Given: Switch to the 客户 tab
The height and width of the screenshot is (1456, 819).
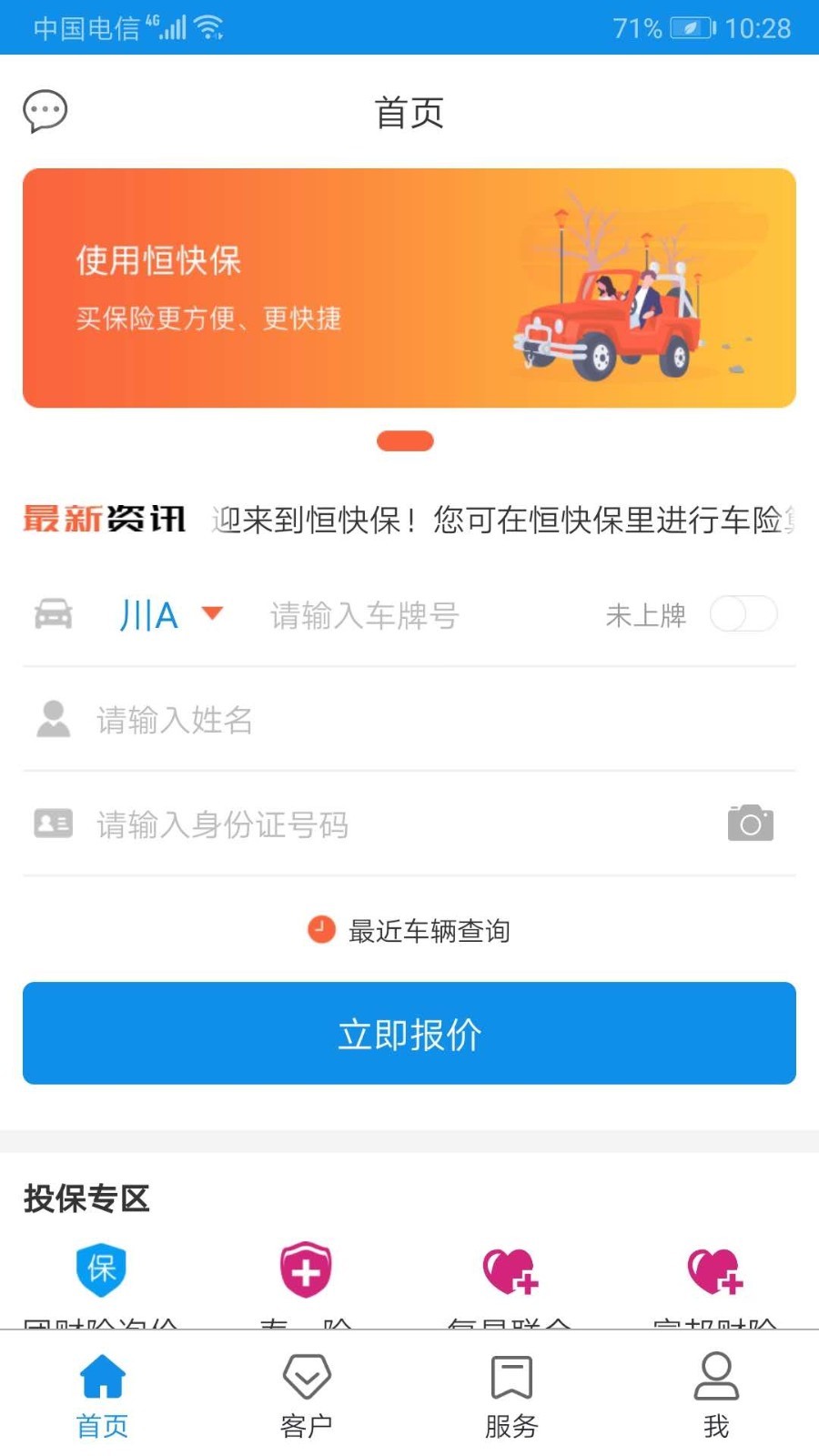Looking at the screenshot, I should (x=307, y=1396).
